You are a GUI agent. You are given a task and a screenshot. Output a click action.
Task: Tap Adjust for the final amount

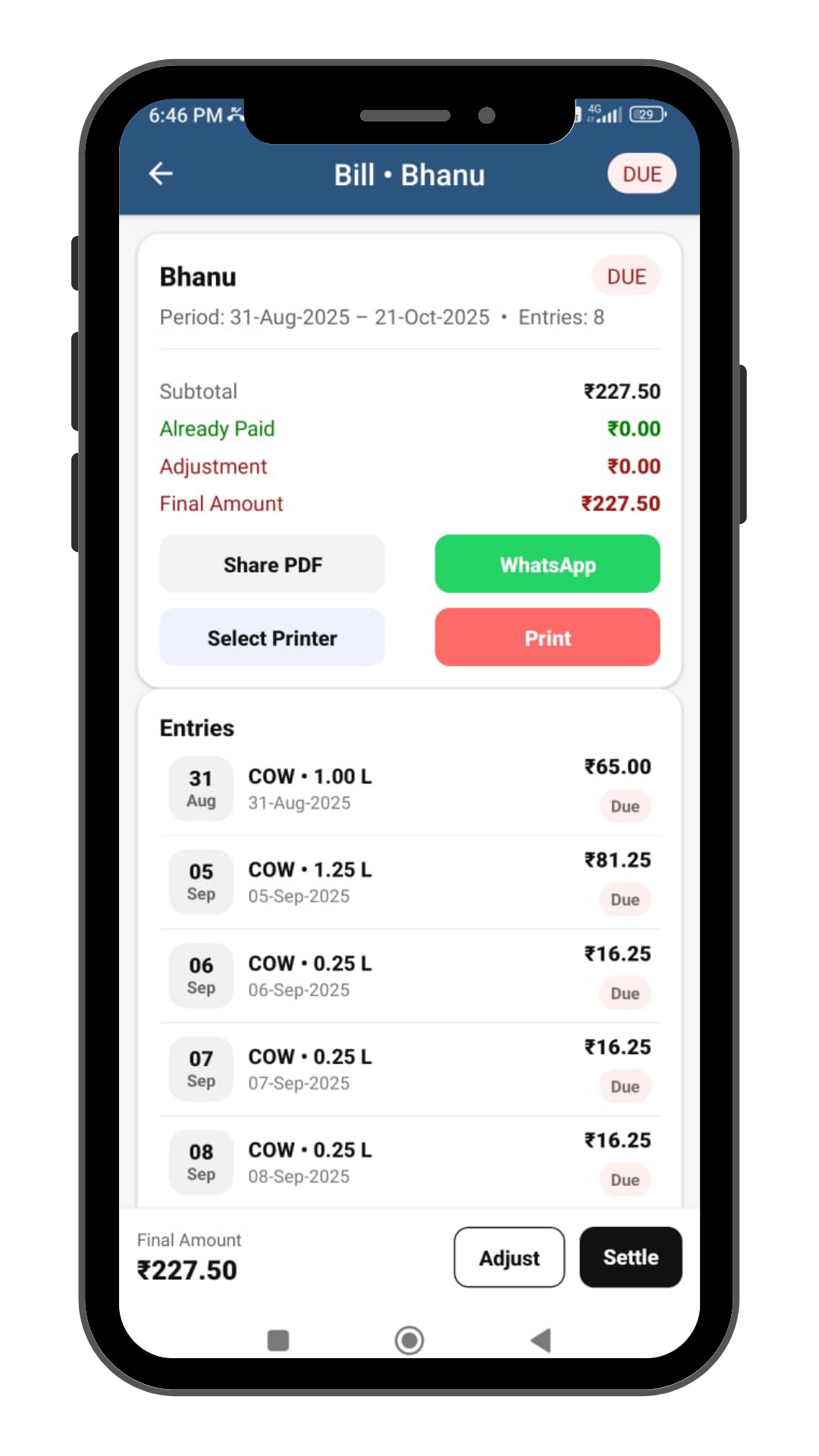[x=509, y=1257]
